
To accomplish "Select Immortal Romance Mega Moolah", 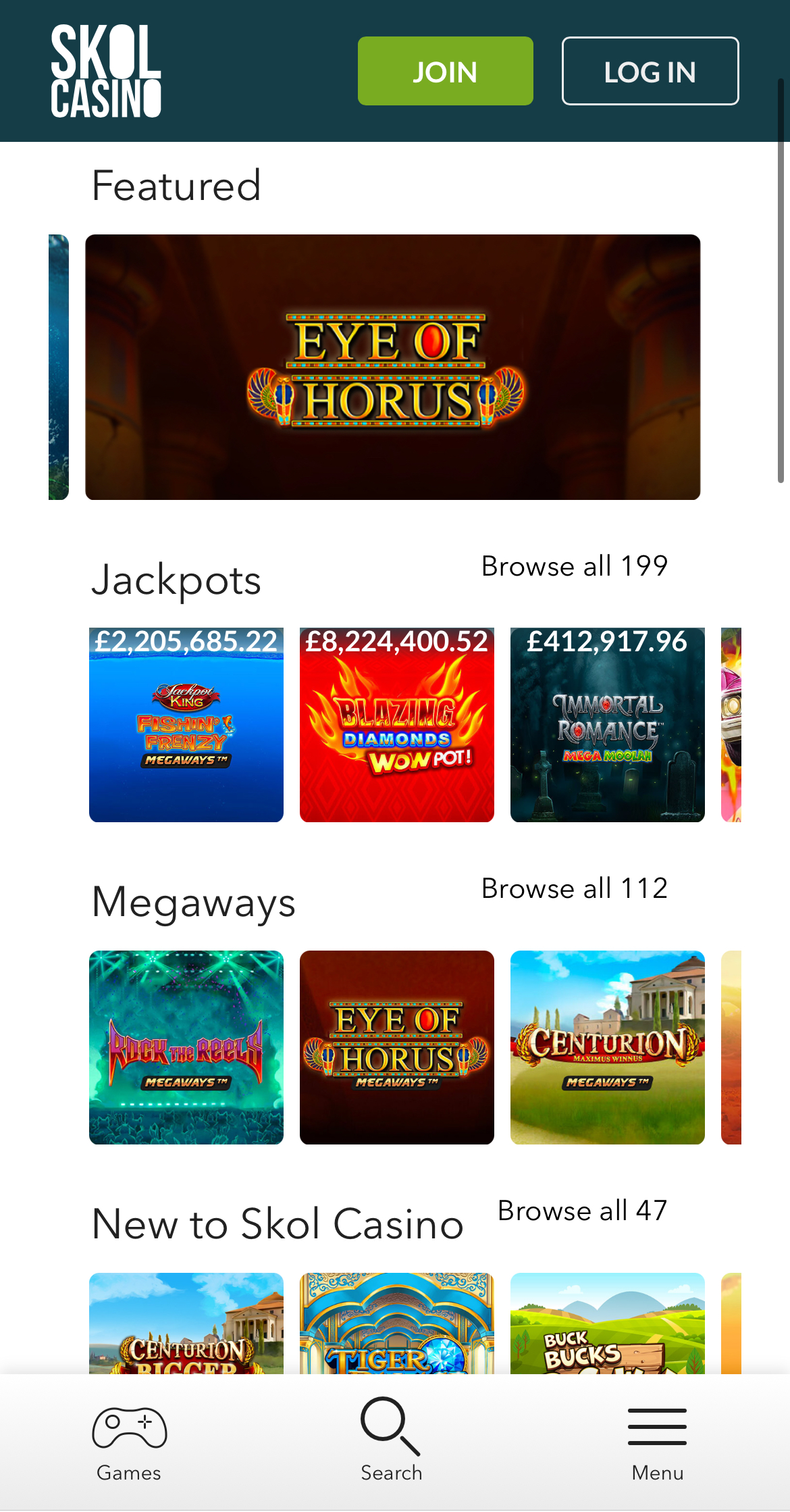I will (x=607, y=724).
